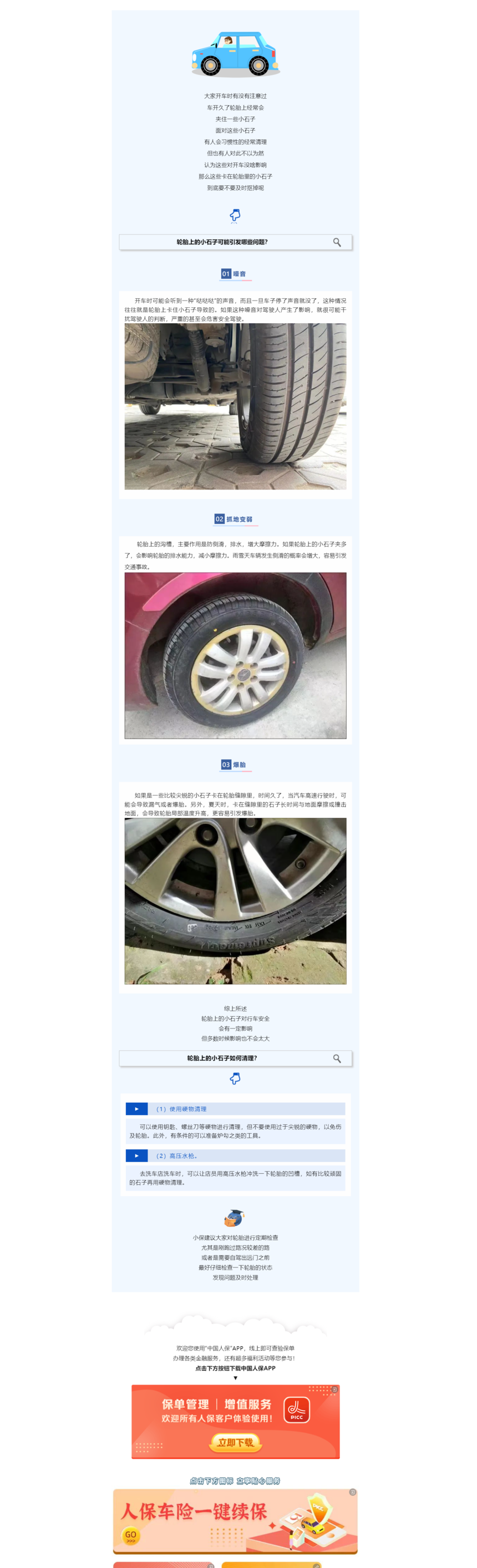Open the 人保车险一键续保 banner
This screenshot has width=477, height=1568.
pyautogui.click(x=235, y=1520)
